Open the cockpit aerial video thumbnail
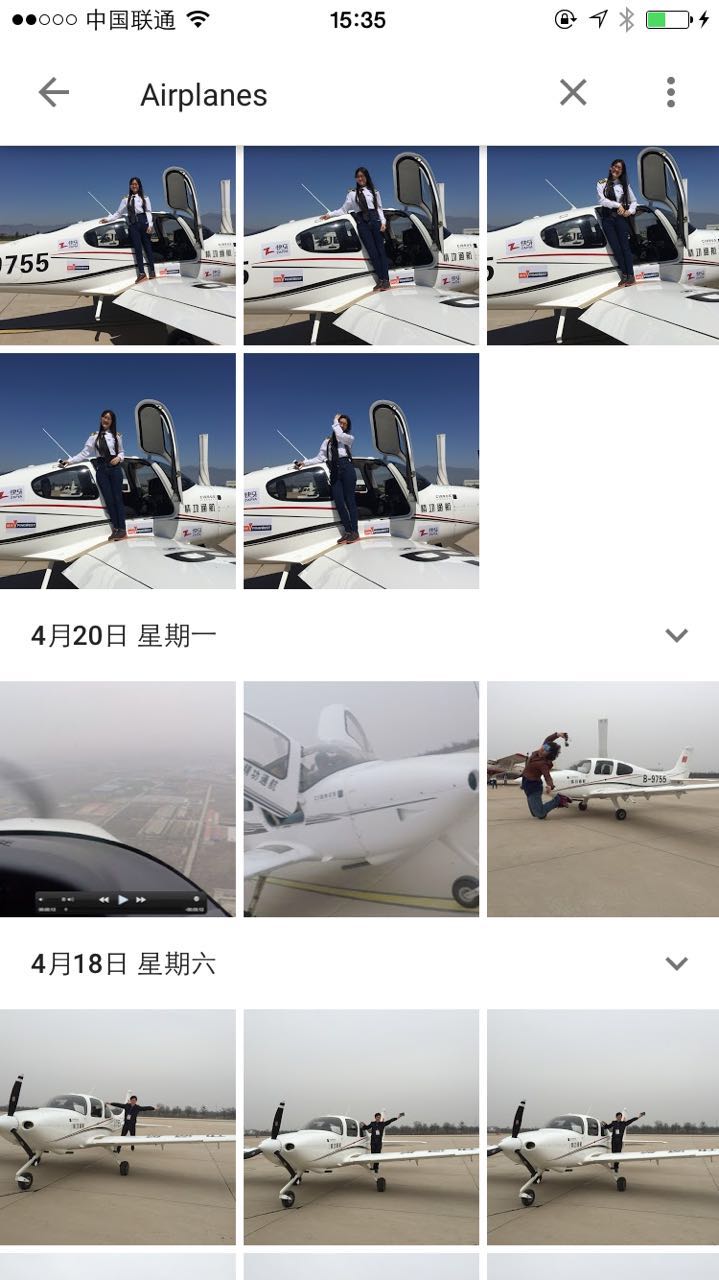 118,799
